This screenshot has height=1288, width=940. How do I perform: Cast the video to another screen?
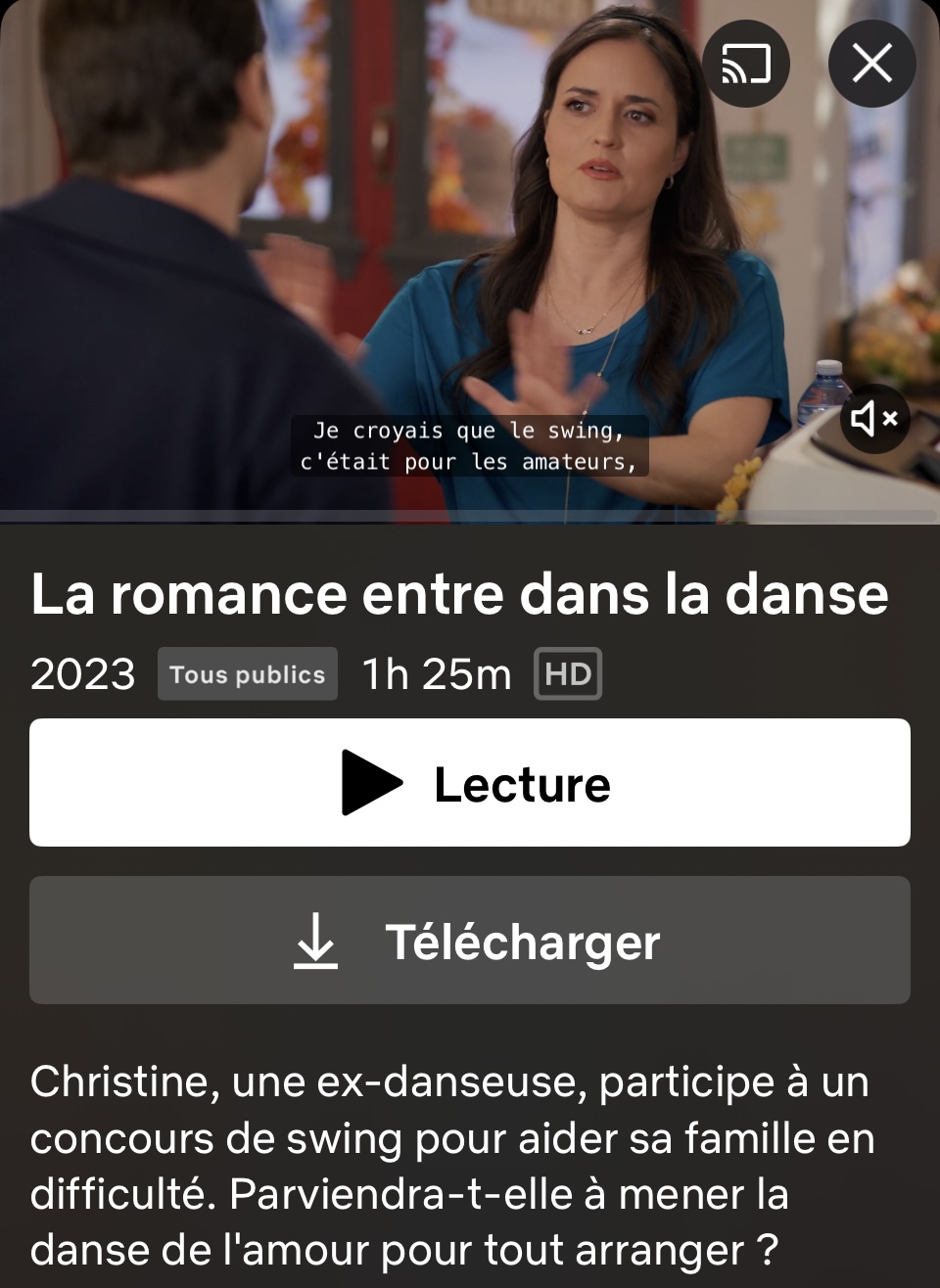point(745,64)
